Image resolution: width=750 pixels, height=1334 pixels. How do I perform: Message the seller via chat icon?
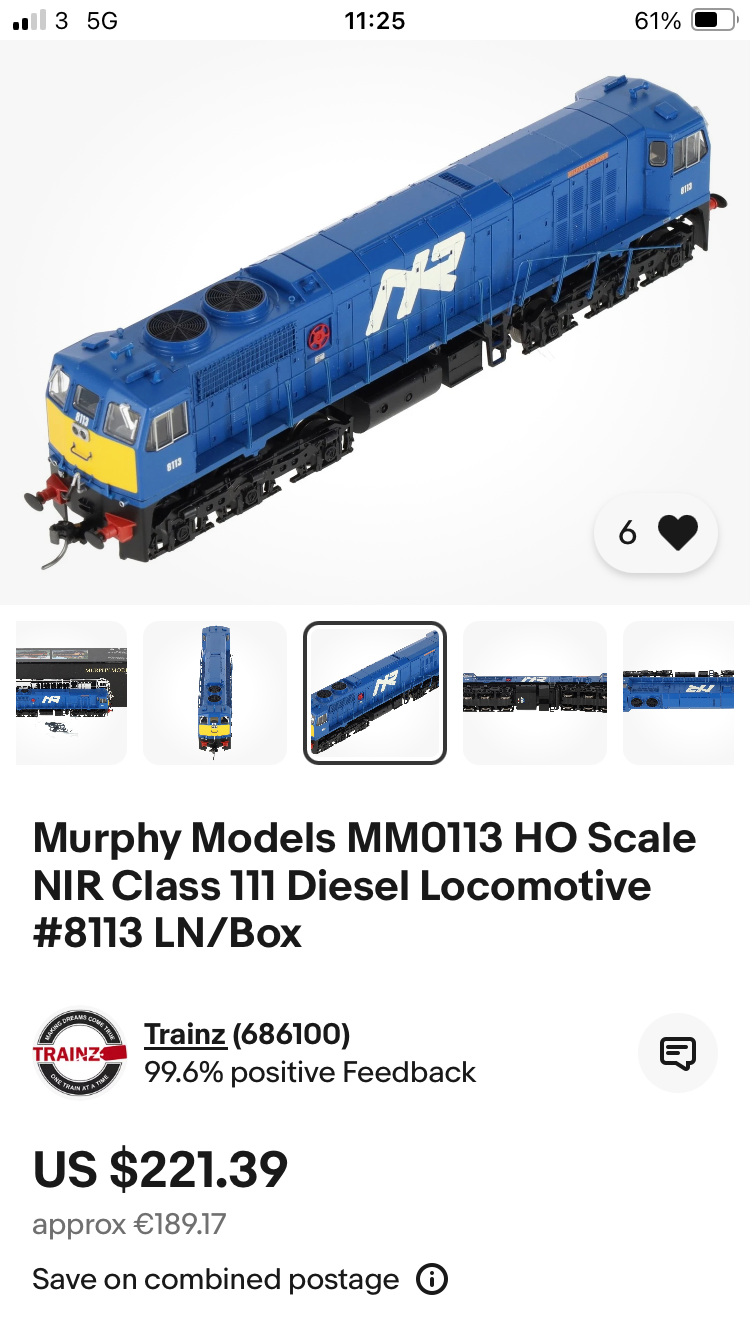678,1052
